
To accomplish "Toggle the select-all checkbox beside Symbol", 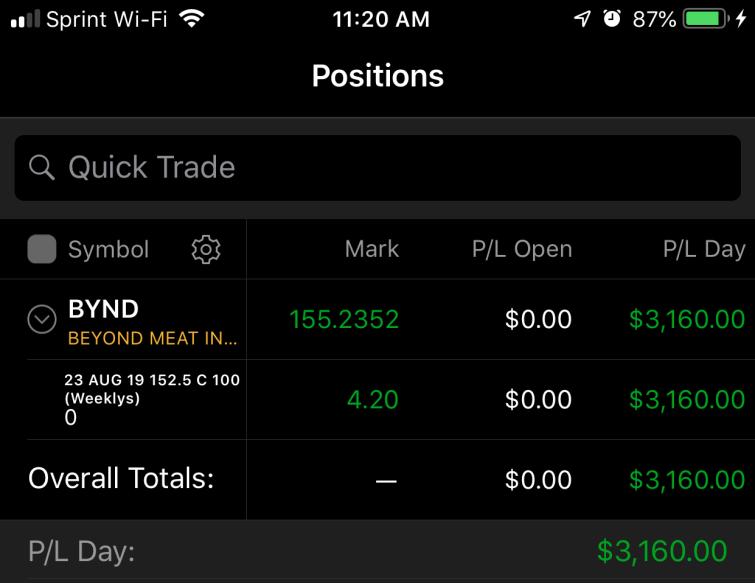I will [x=42, y=249].
